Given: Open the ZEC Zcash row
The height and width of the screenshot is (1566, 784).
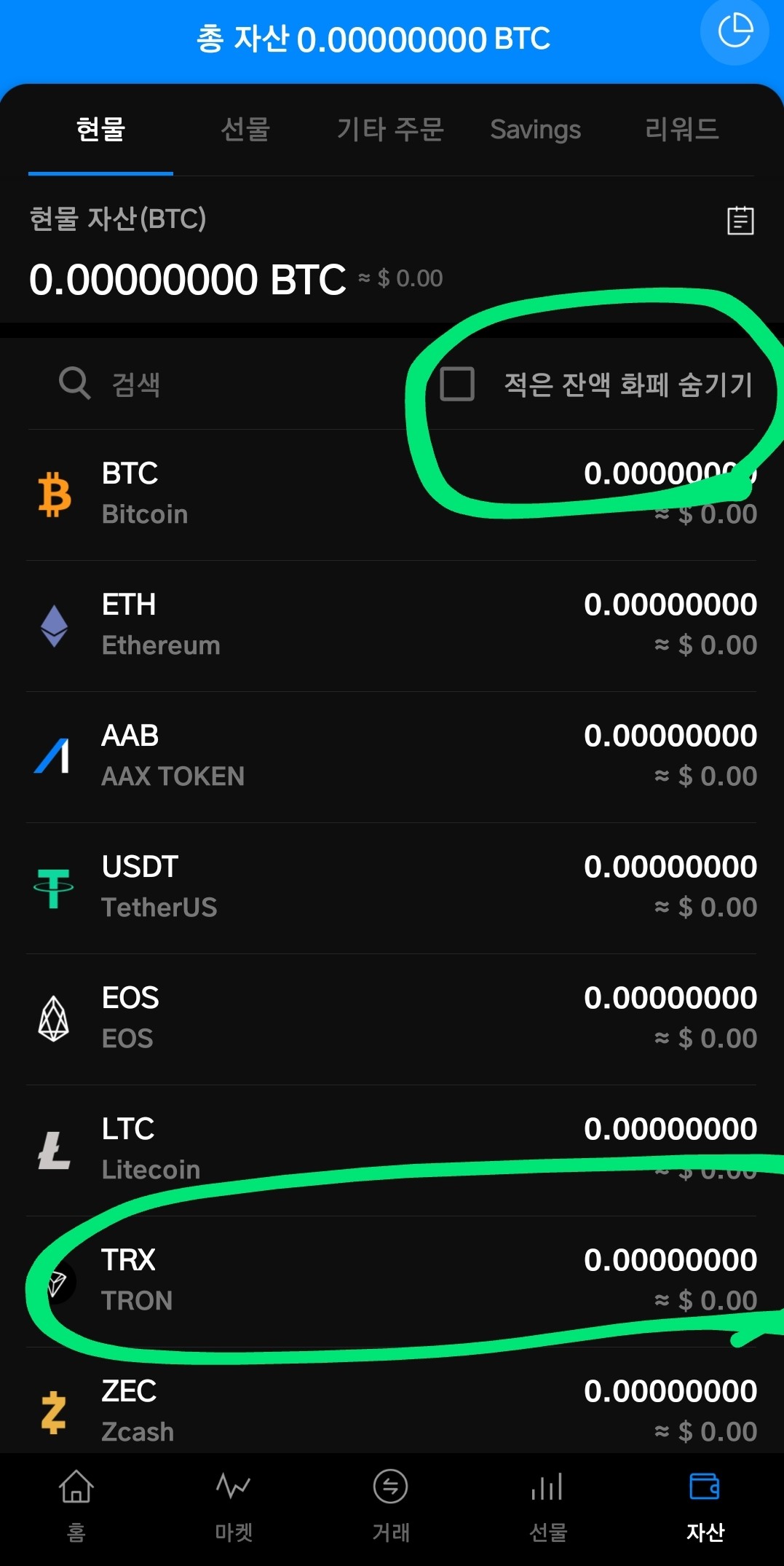Looking at the screenshot, I should (x=392, y=1410).
